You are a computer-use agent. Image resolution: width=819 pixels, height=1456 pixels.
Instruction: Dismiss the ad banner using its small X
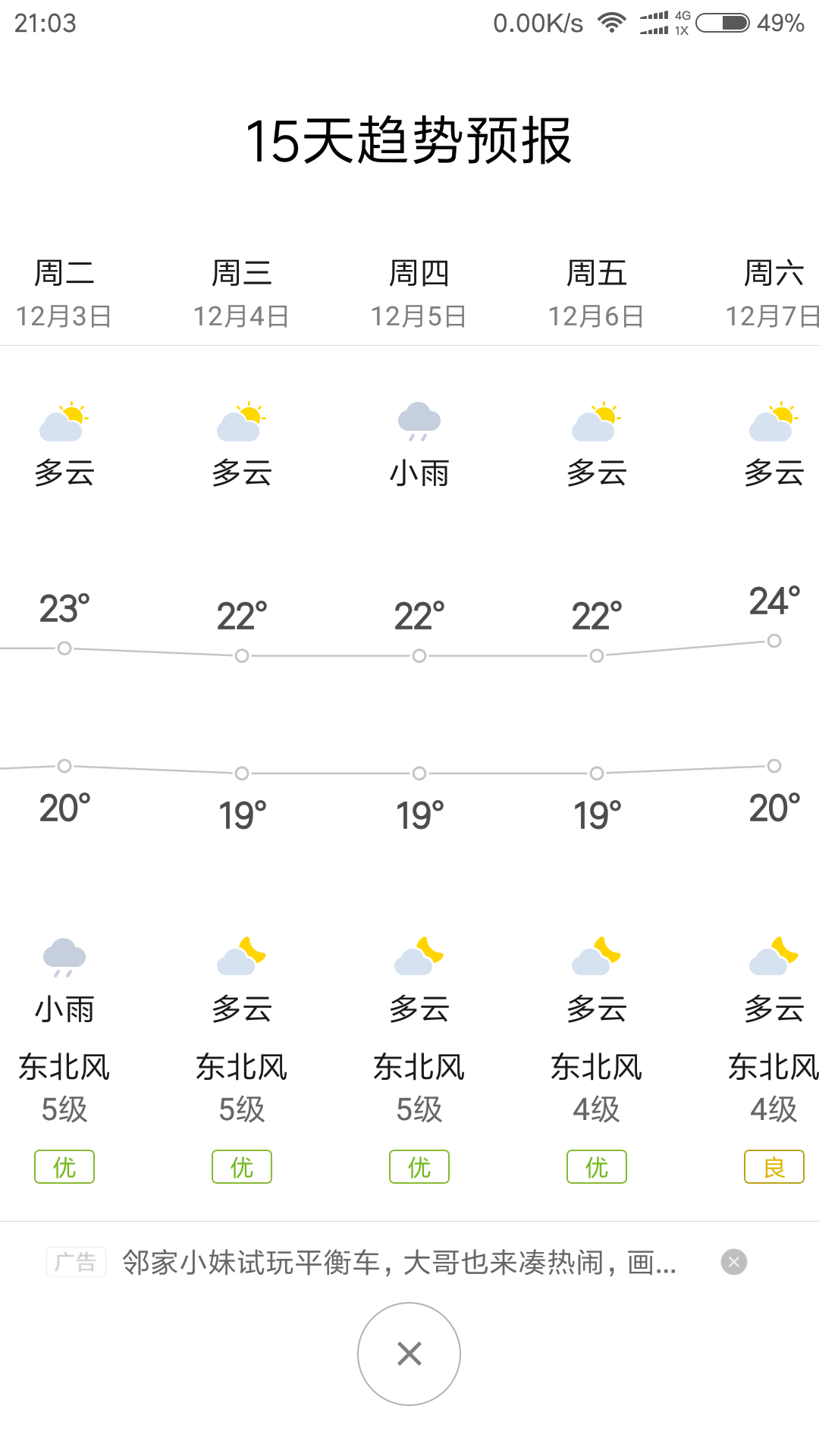(x=733, y=1262)
